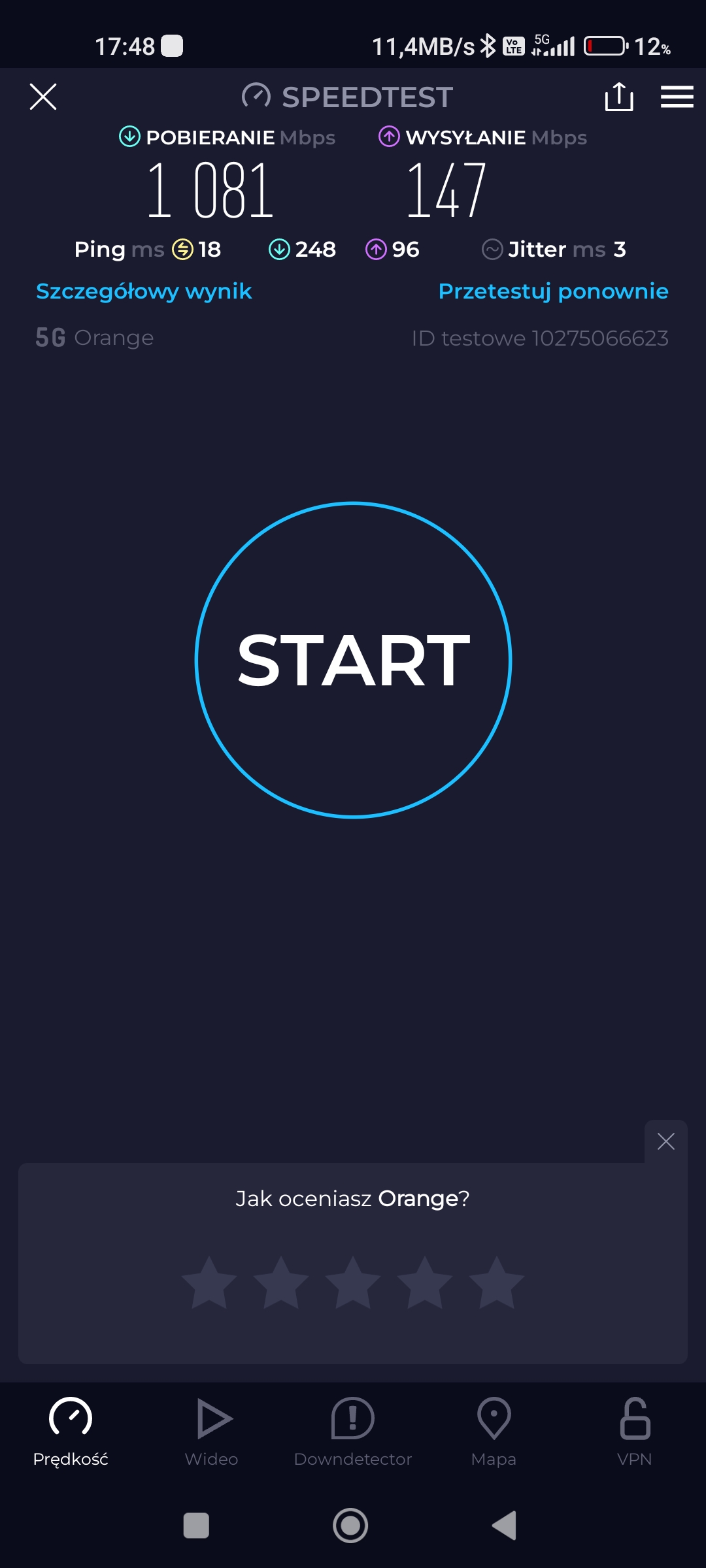This screenshot has height=1568, width=706.
Task: Share the speed test result
Action: 618,97
